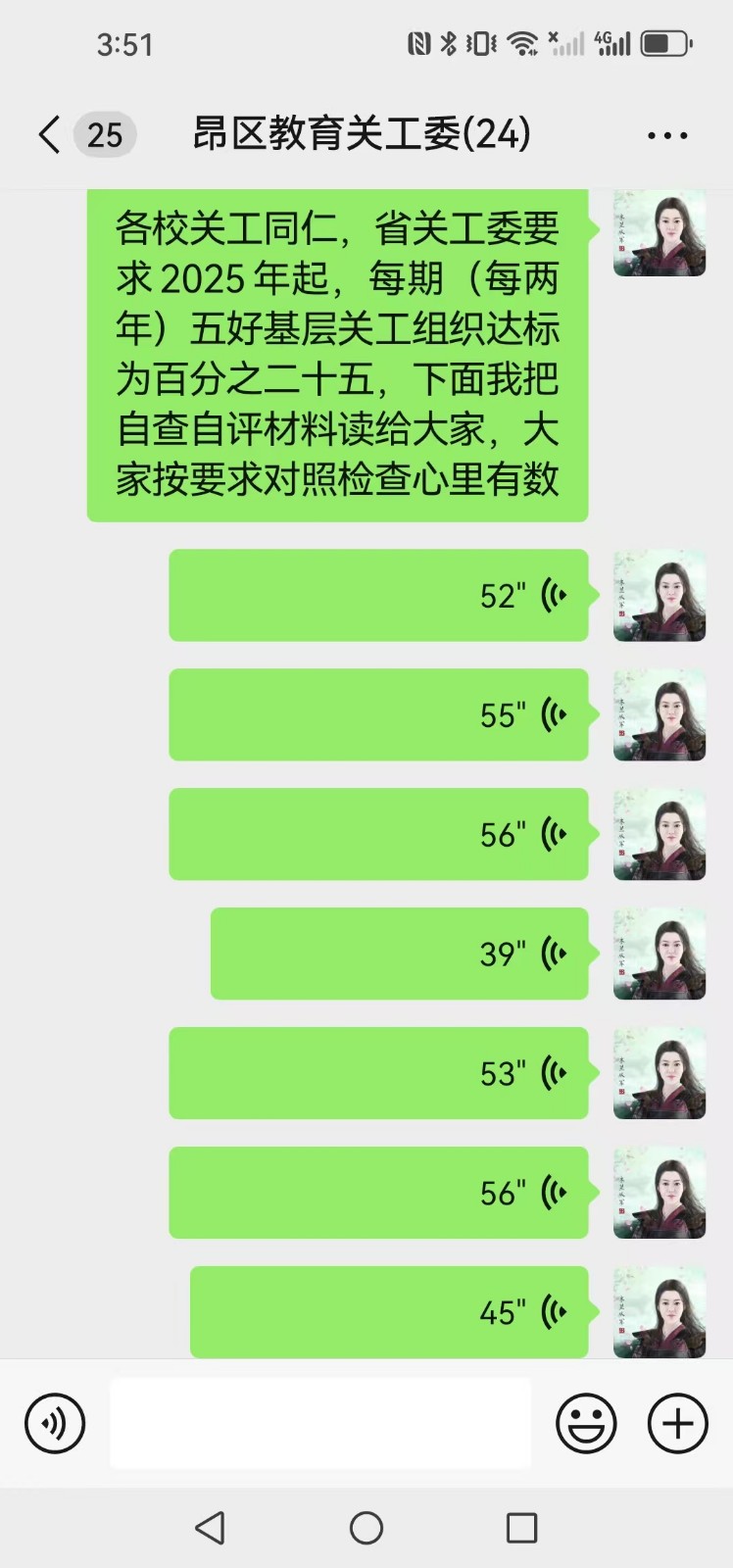The height and width of the screenshot is (1568, 733).
Task: Open the group chat overflow menu
Action: pyautogui.click(x=667, y=135)
